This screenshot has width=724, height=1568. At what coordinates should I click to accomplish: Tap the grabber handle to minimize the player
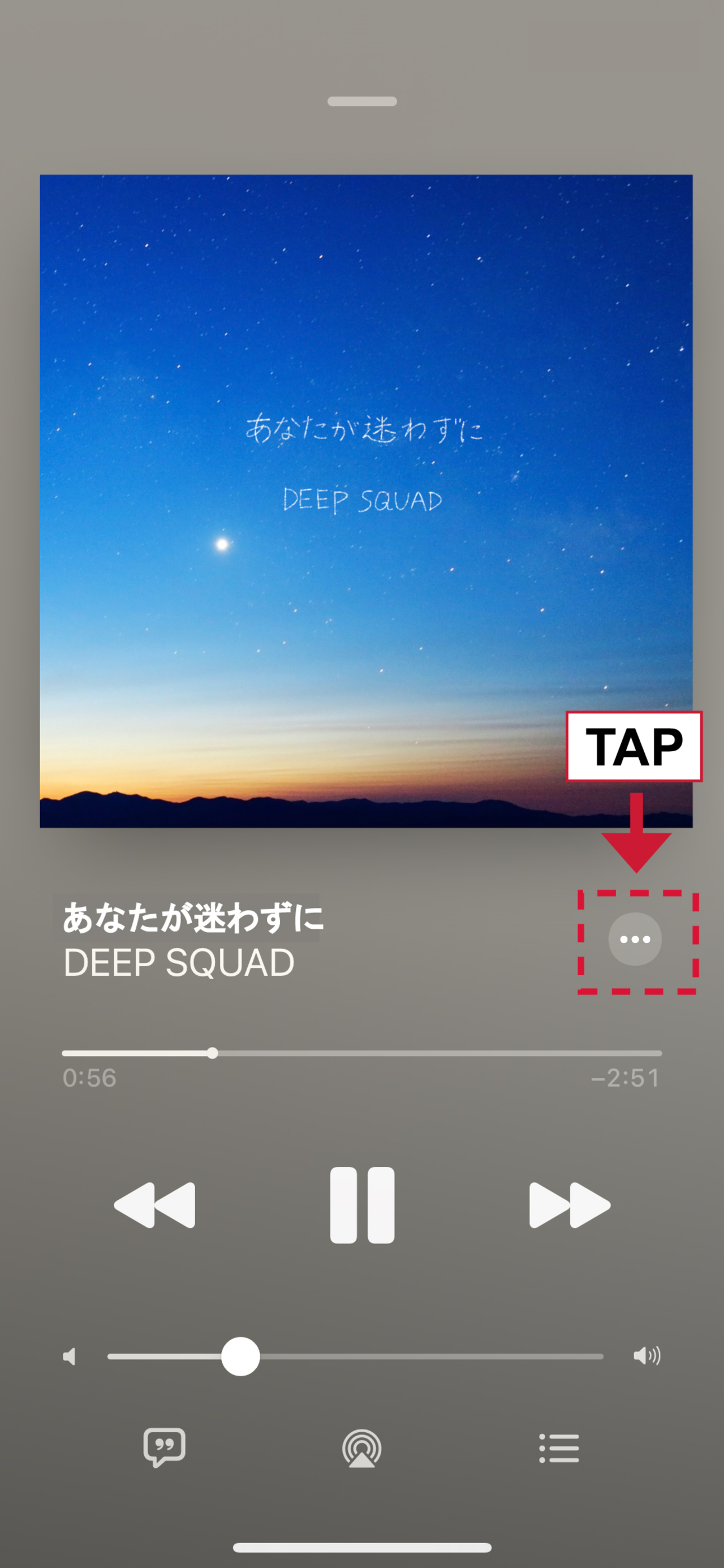(x=361, y=102)
